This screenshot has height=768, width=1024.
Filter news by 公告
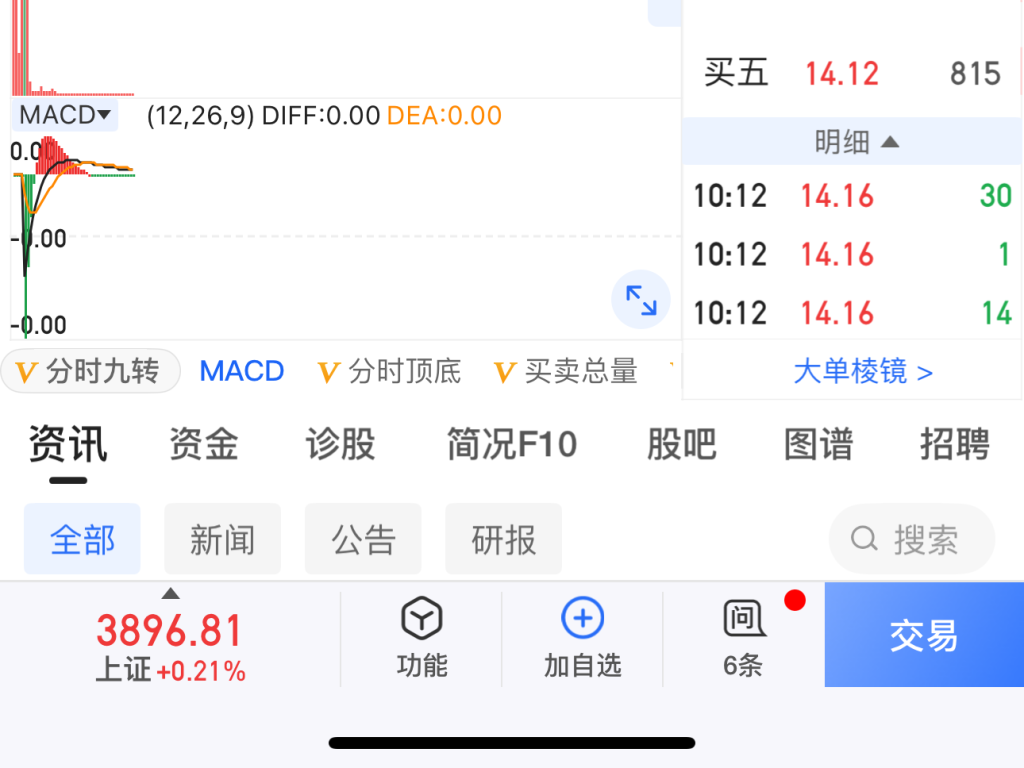(x=363, y=540)
